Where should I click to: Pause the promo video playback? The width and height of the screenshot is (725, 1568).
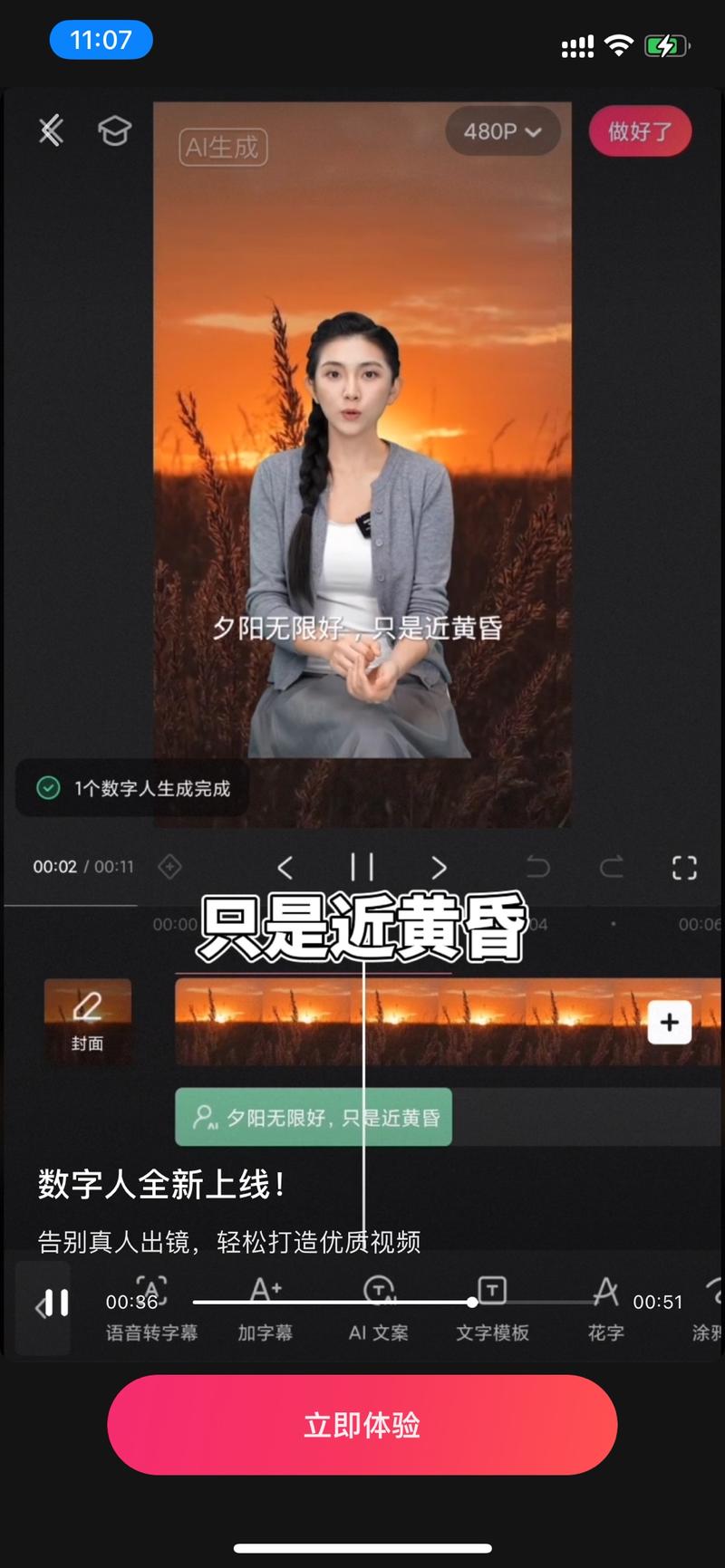pyautogui.click(x=56, y=1303)
